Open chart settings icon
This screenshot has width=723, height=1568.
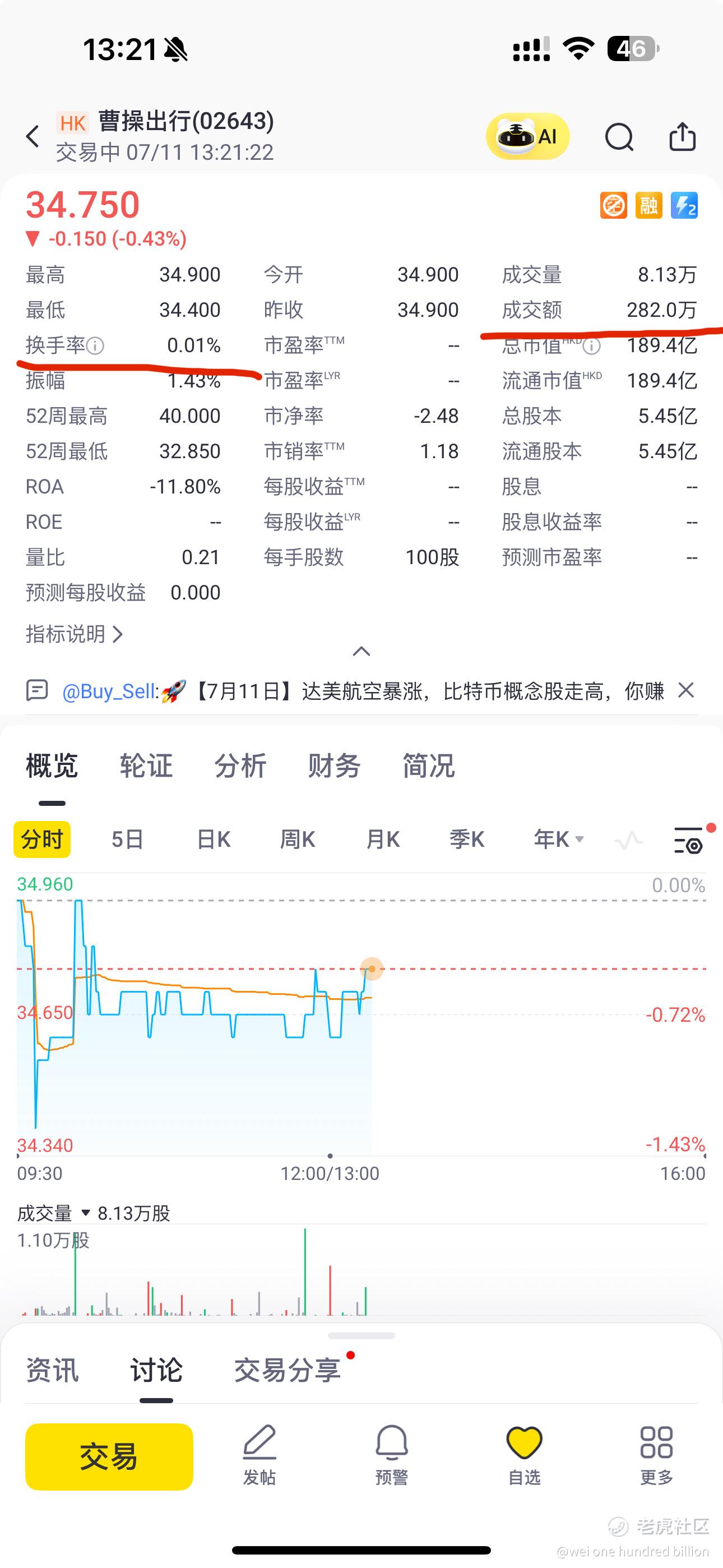[688, 841]
